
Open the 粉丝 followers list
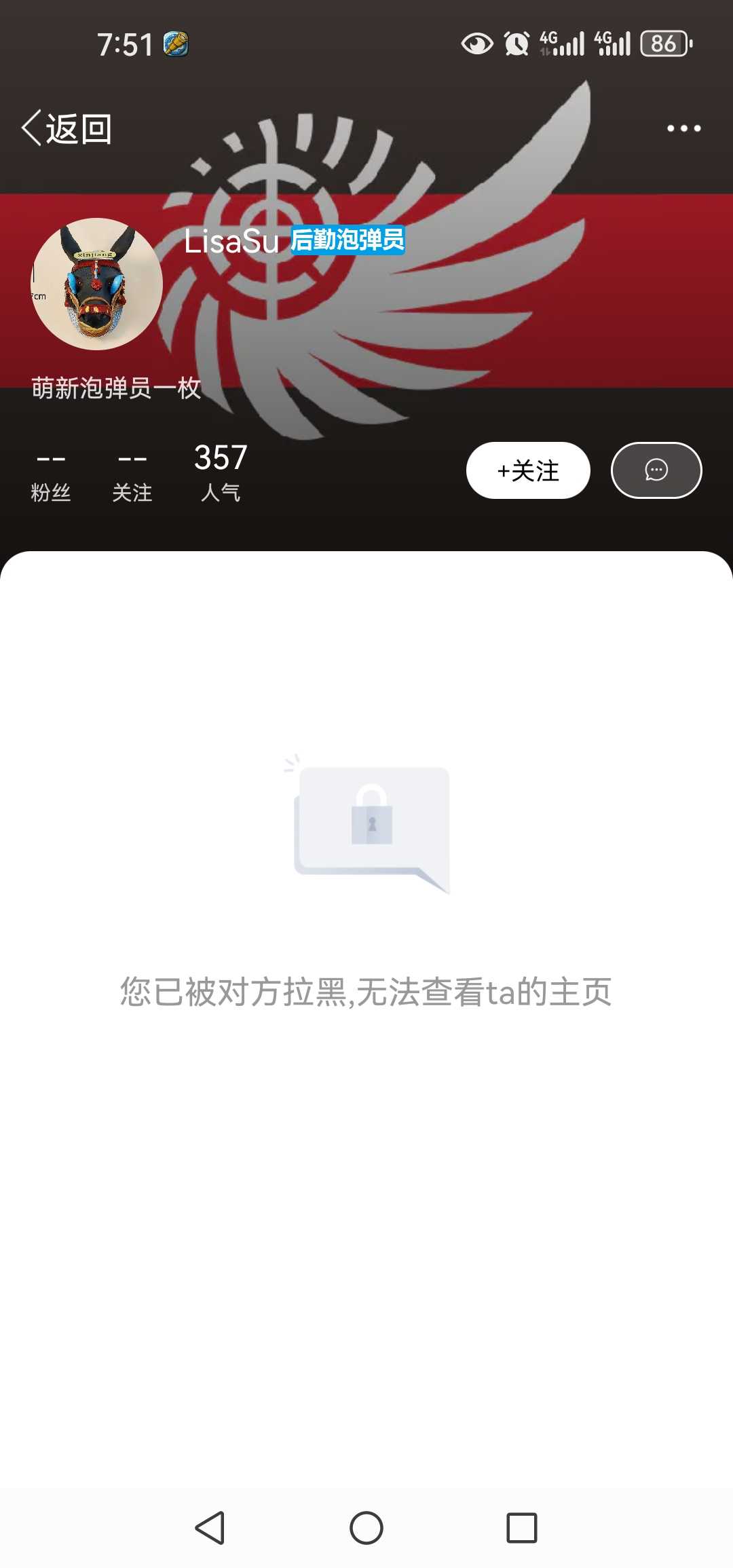[x=51, y=475]
